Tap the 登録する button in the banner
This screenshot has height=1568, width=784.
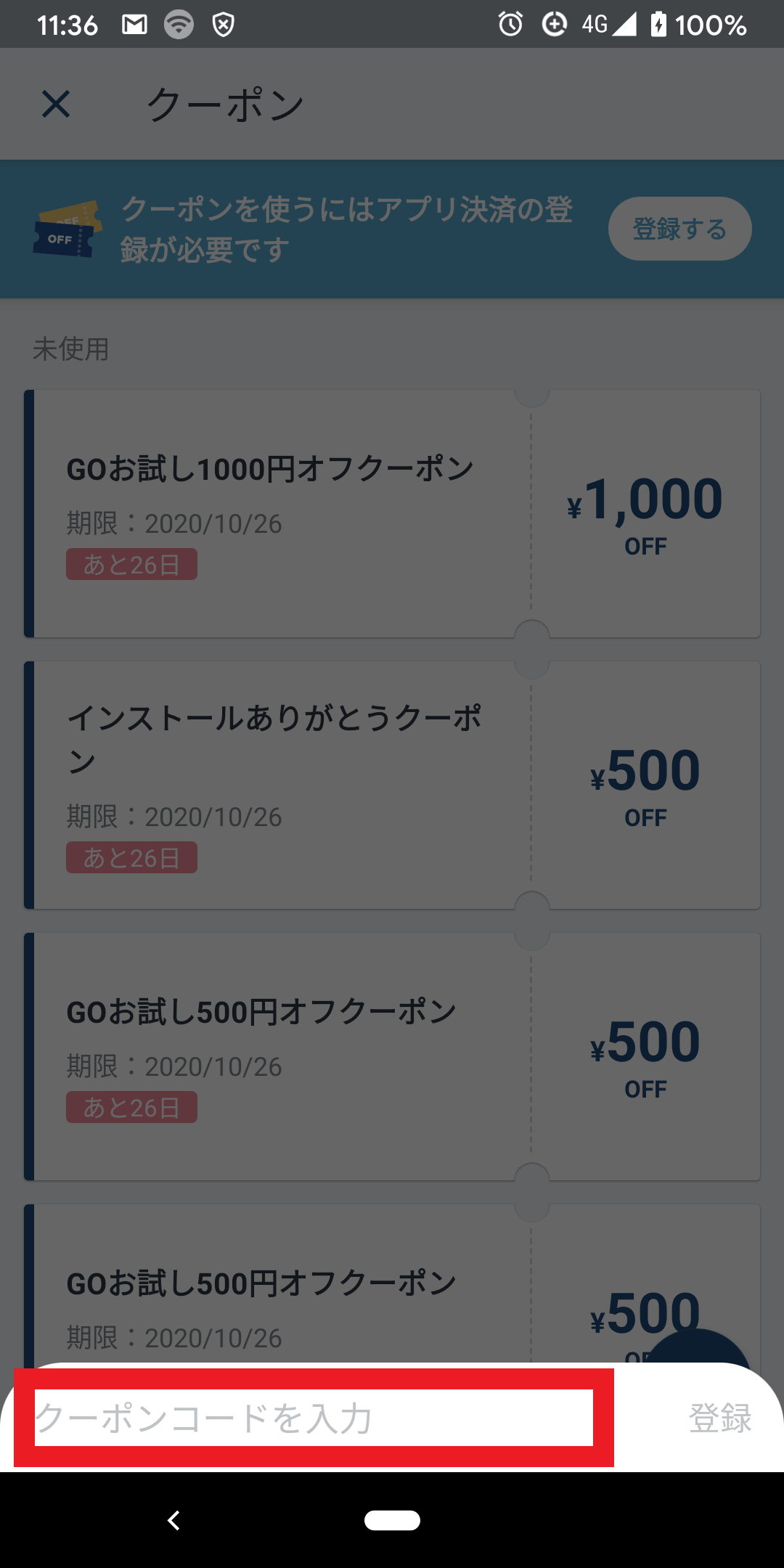[x=679, y=229]
